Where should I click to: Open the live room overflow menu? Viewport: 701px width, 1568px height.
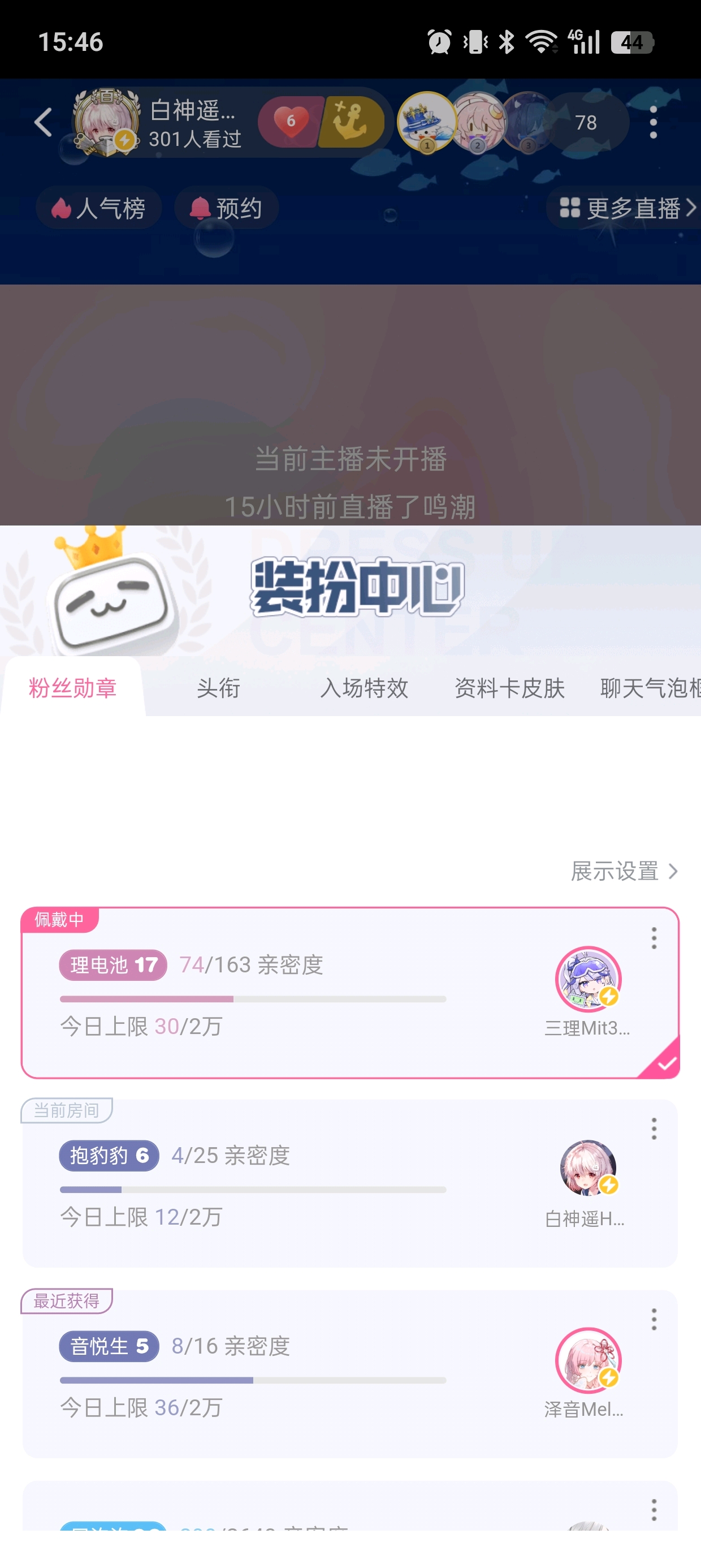[x=653, y=122]
